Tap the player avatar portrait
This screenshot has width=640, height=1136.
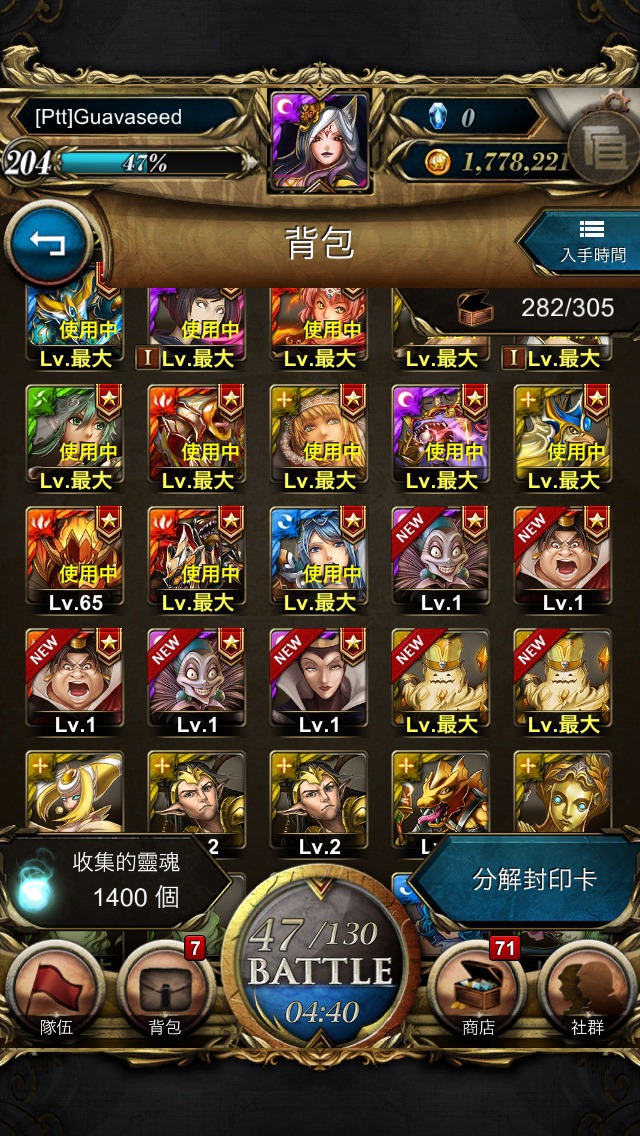320,142
